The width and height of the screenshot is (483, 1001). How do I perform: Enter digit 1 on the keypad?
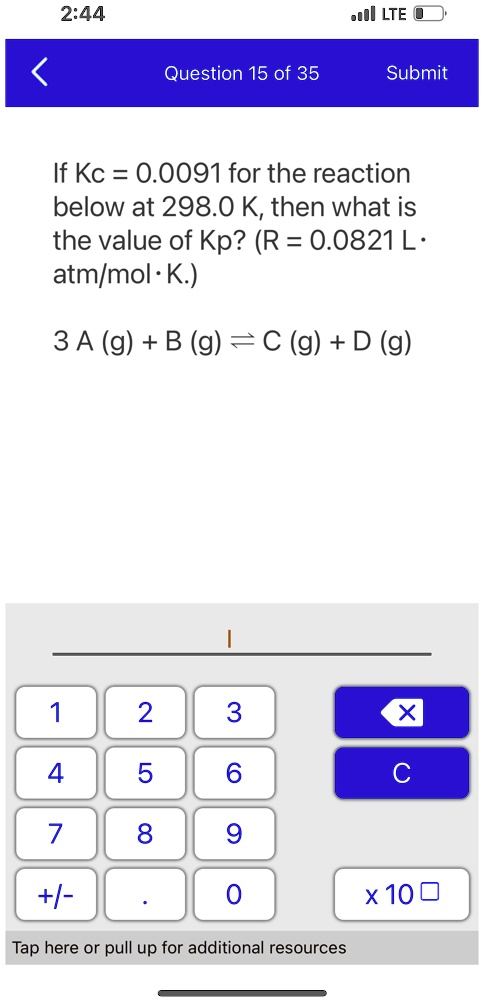[x=56, y=712]
